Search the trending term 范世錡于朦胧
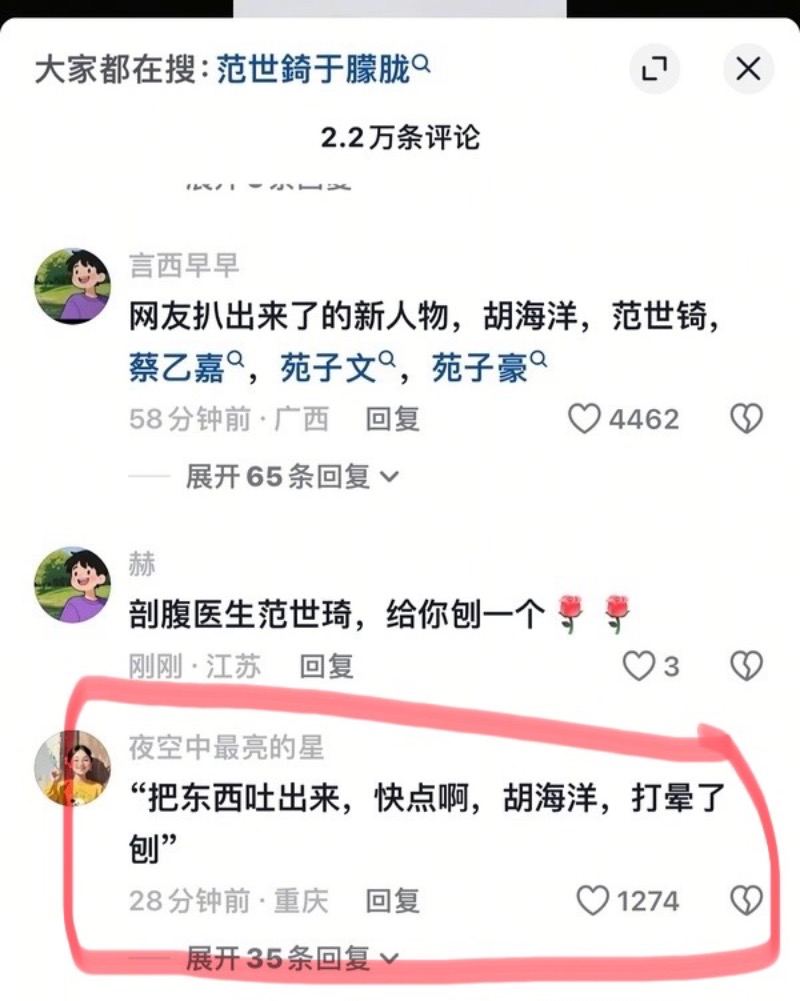Image resolution: width=800 pixels, height=1001 pixels. [322, 69]
